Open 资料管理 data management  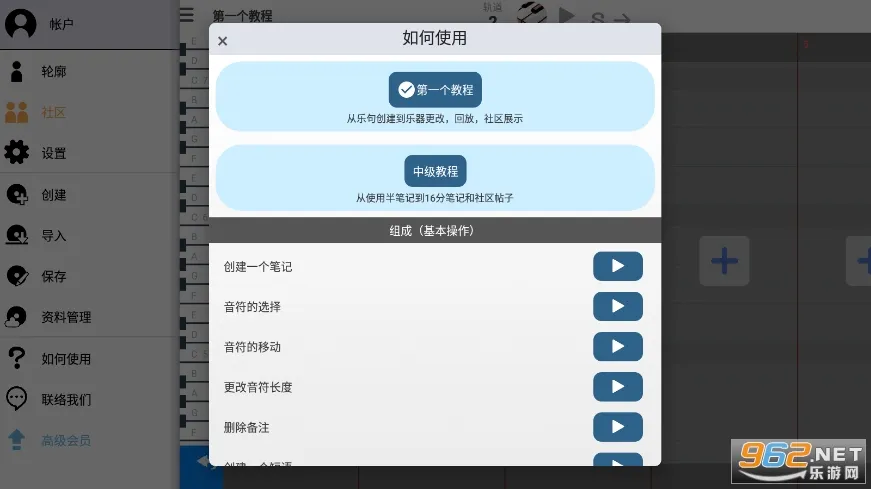66,317
